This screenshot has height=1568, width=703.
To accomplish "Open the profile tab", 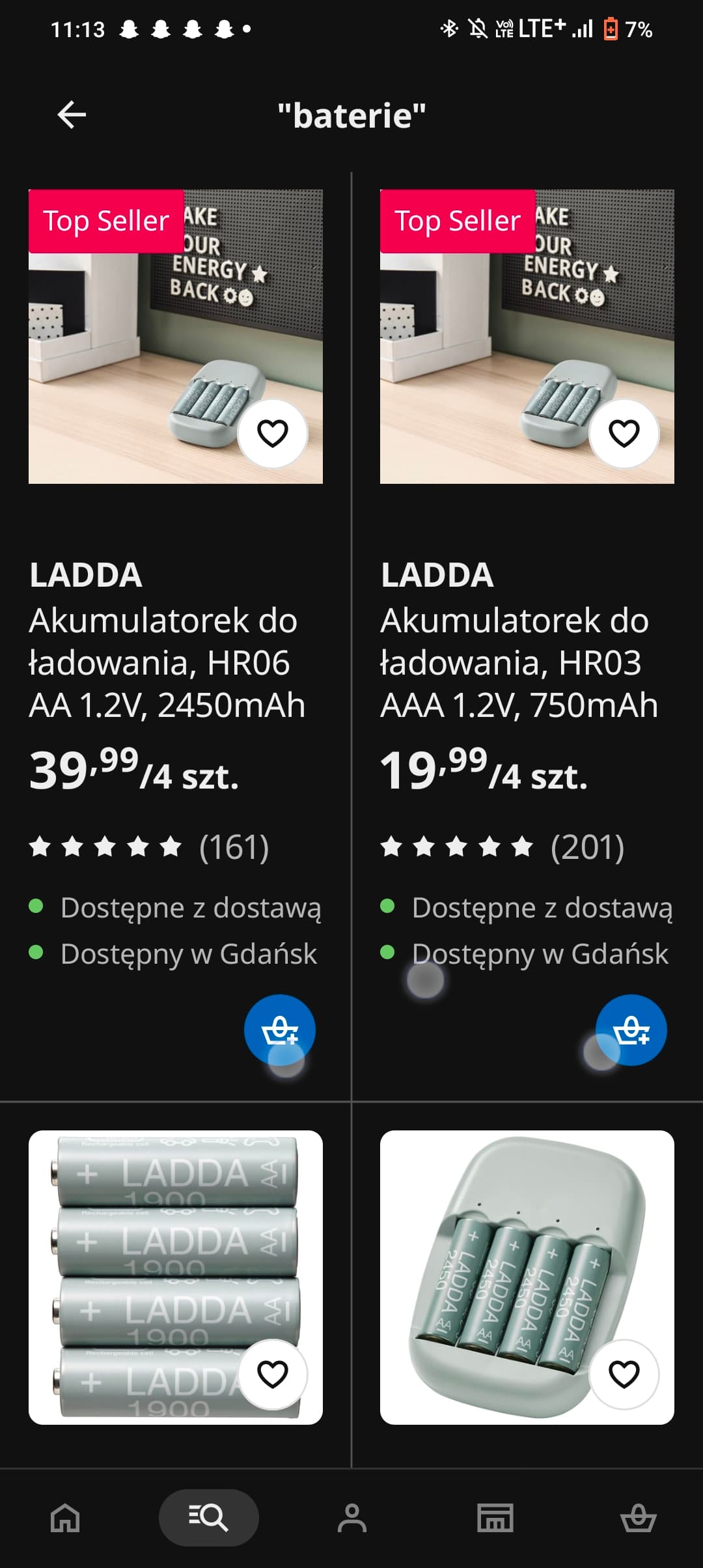I will point(352,1518).
